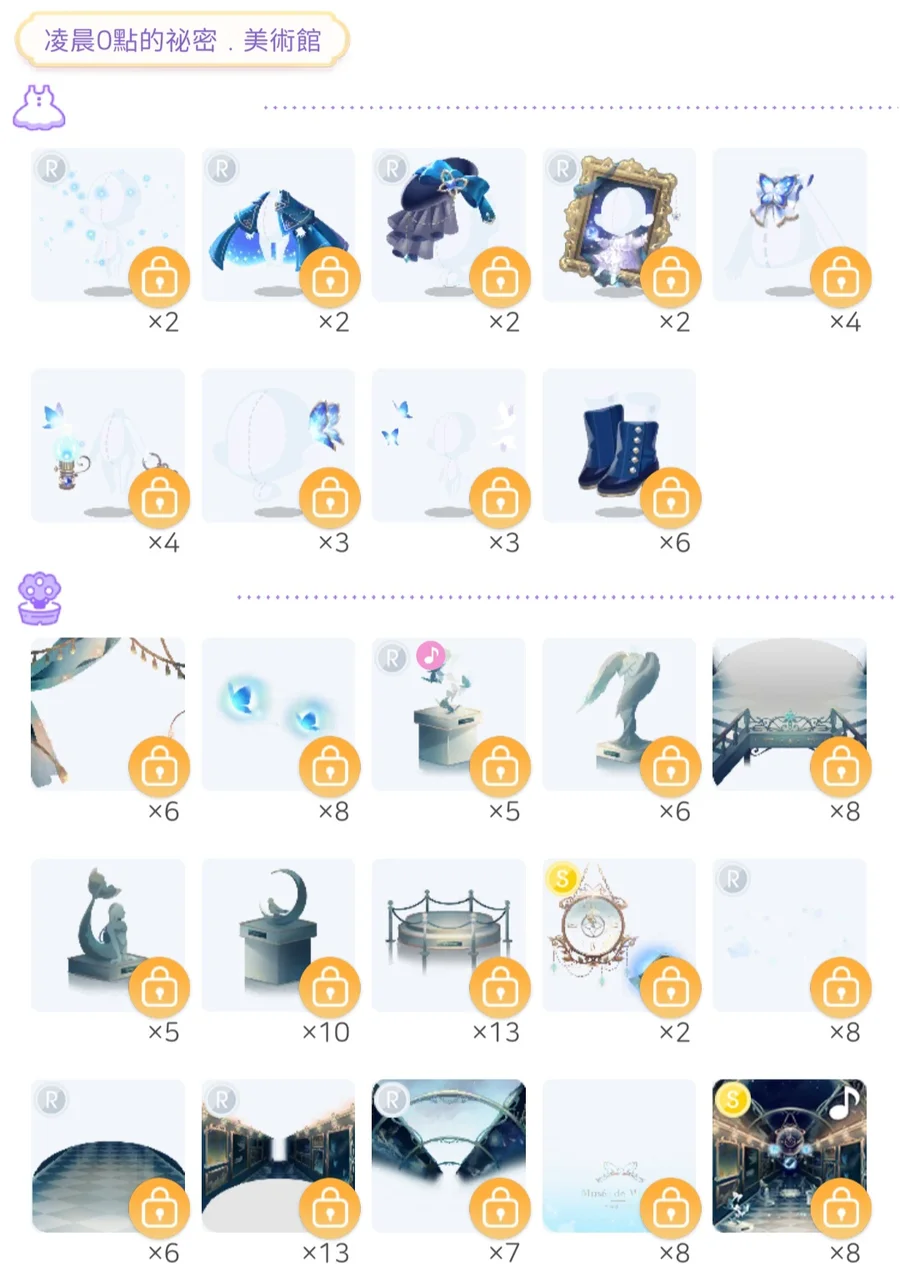Screen dimensions: 900x1278
Task: Select the checkered floor item ×6
Action: pos(108,1155)
